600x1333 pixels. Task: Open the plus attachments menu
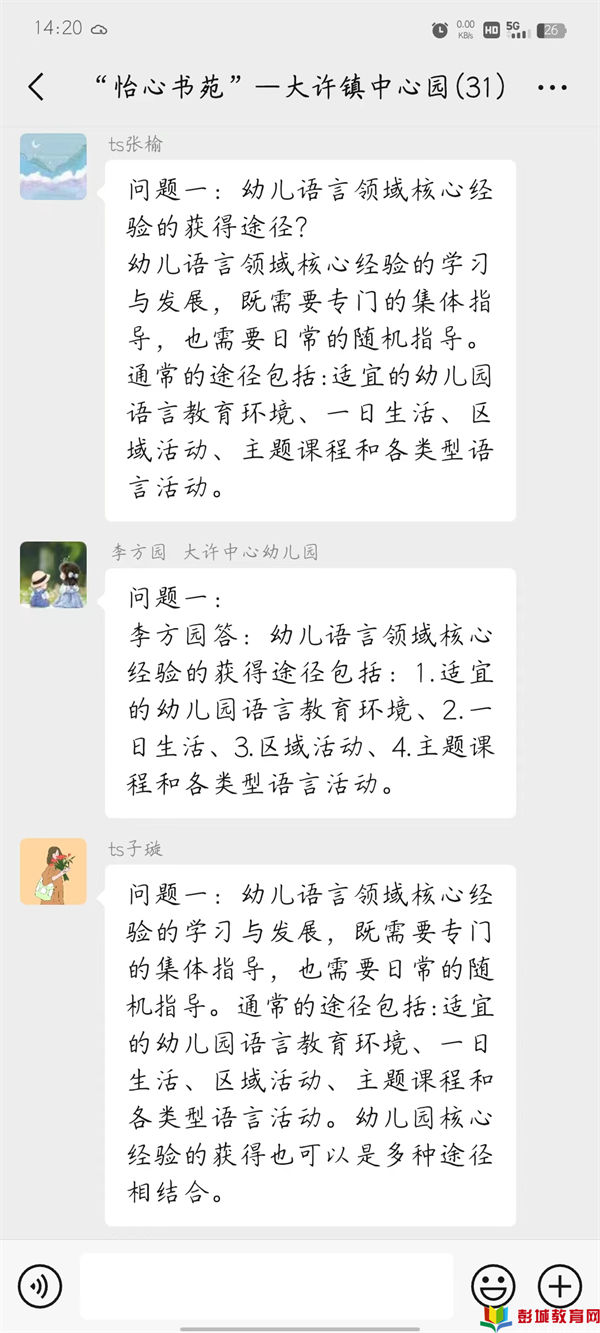560,1285
